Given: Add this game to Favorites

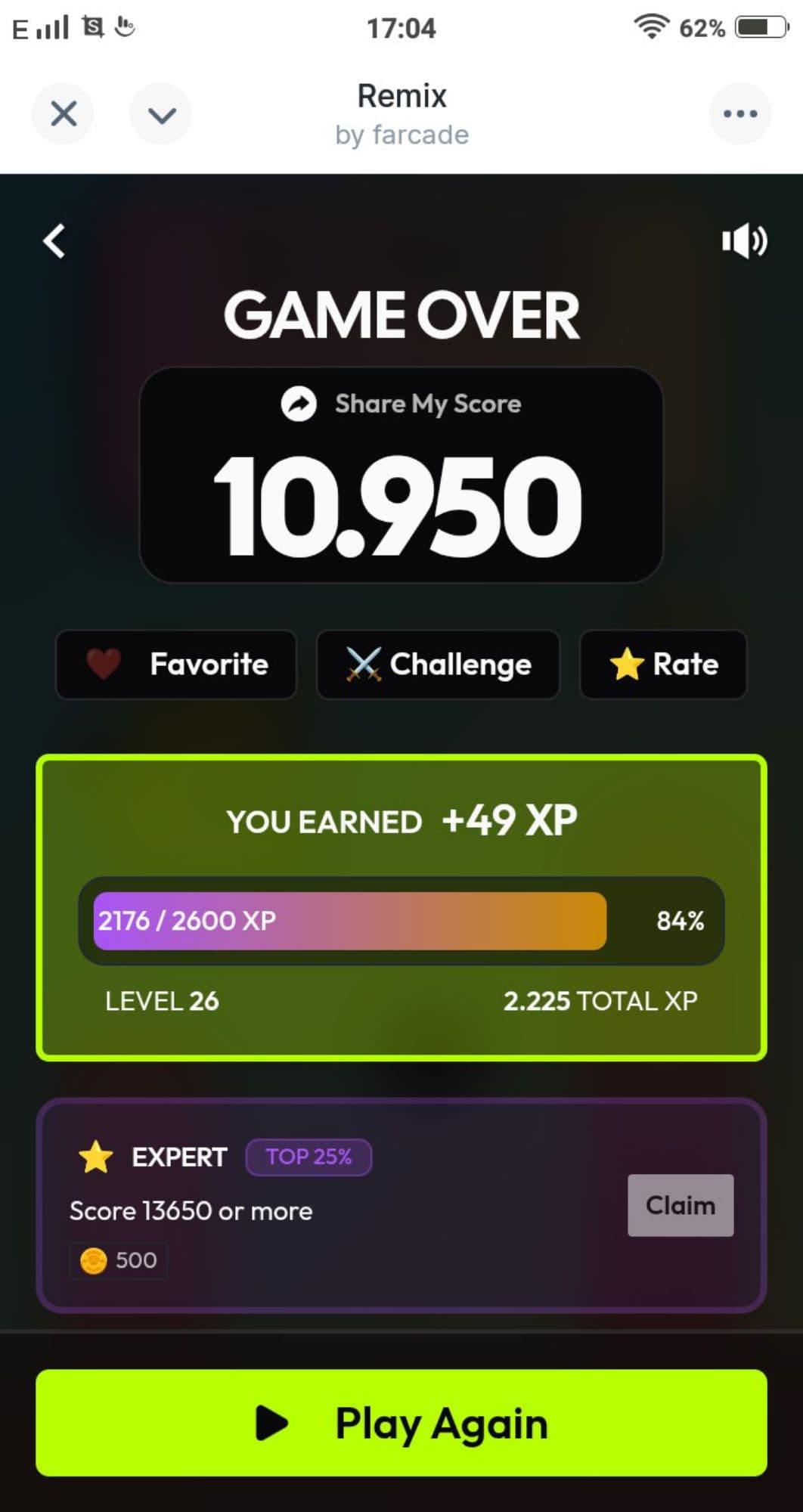Looking at the screenshot, I should click(176, 665).
